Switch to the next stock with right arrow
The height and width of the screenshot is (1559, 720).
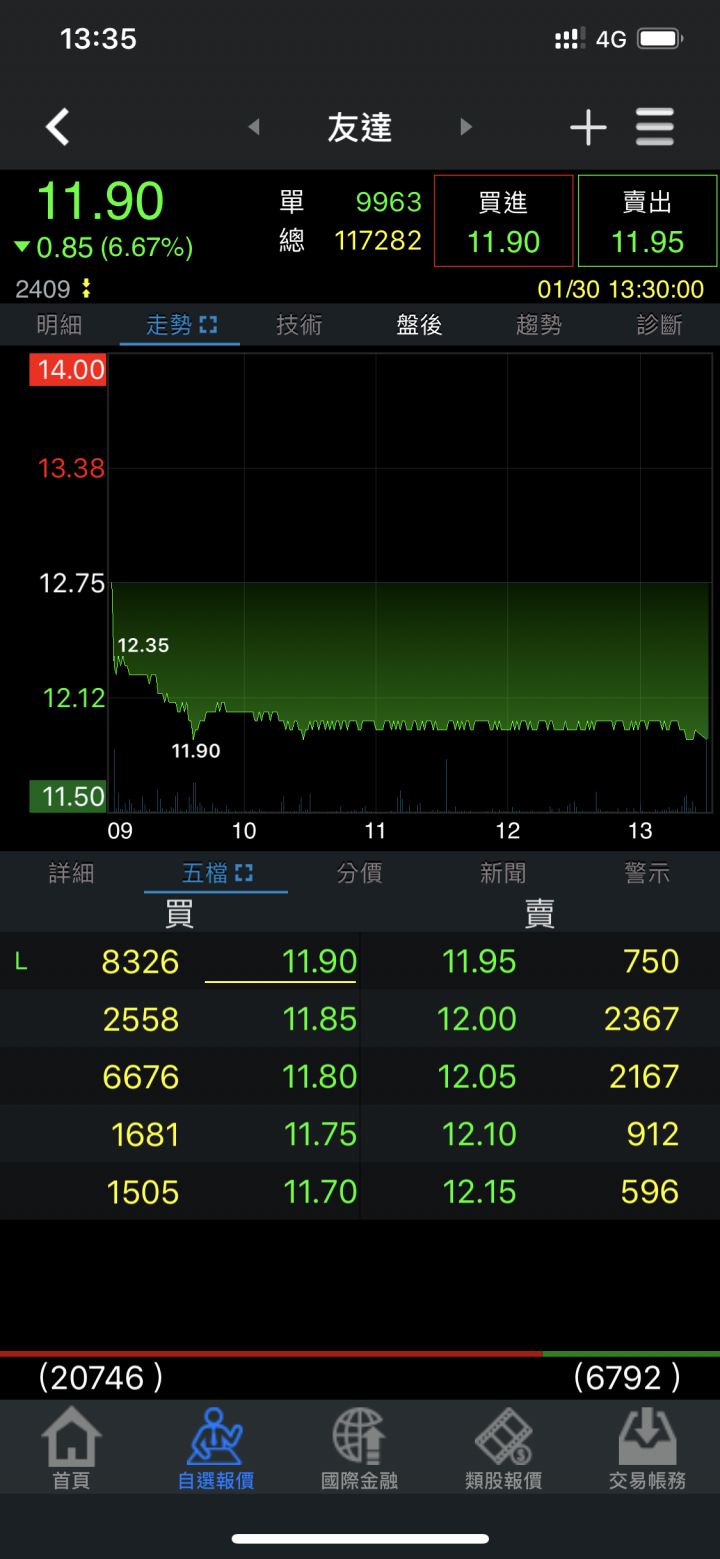tap(465, 127)
